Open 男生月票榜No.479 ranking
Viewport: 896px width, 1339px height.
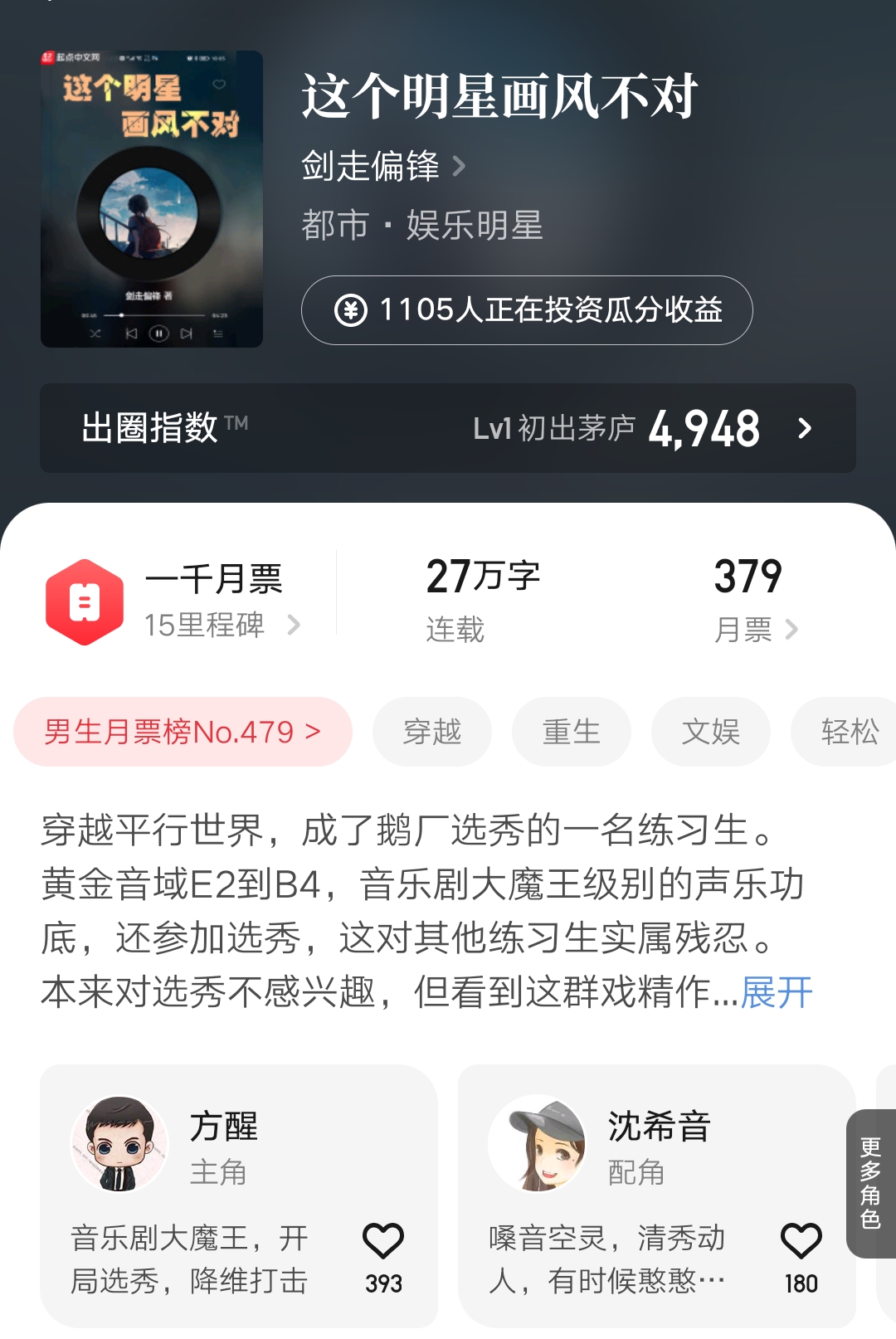(x=183, y=732)
